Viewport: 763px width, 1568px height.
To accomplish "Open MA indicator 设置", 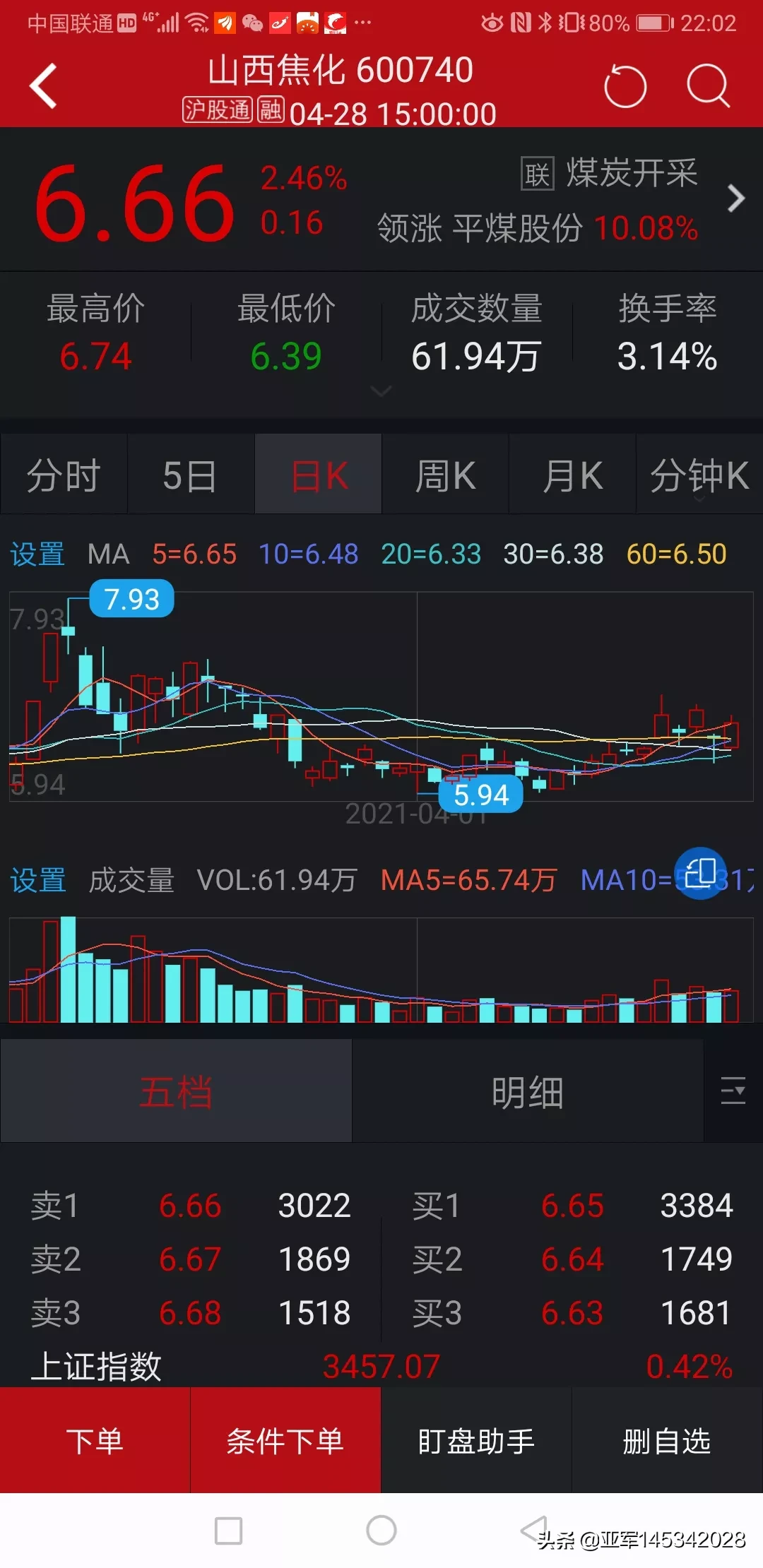I will [x=37, y=554].
